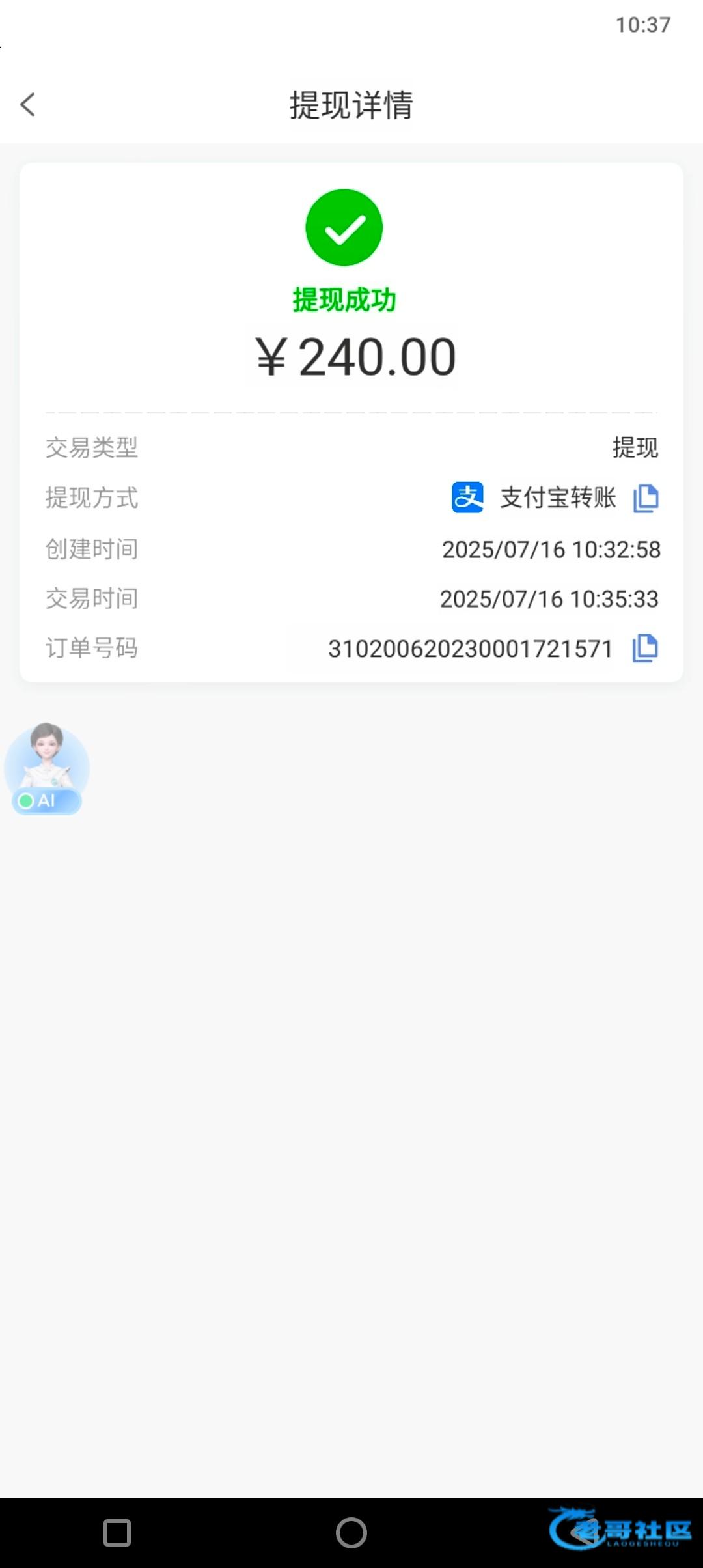Tap the system home button
Viewport: 703px width, 1568px height.
coord(351,1532)
